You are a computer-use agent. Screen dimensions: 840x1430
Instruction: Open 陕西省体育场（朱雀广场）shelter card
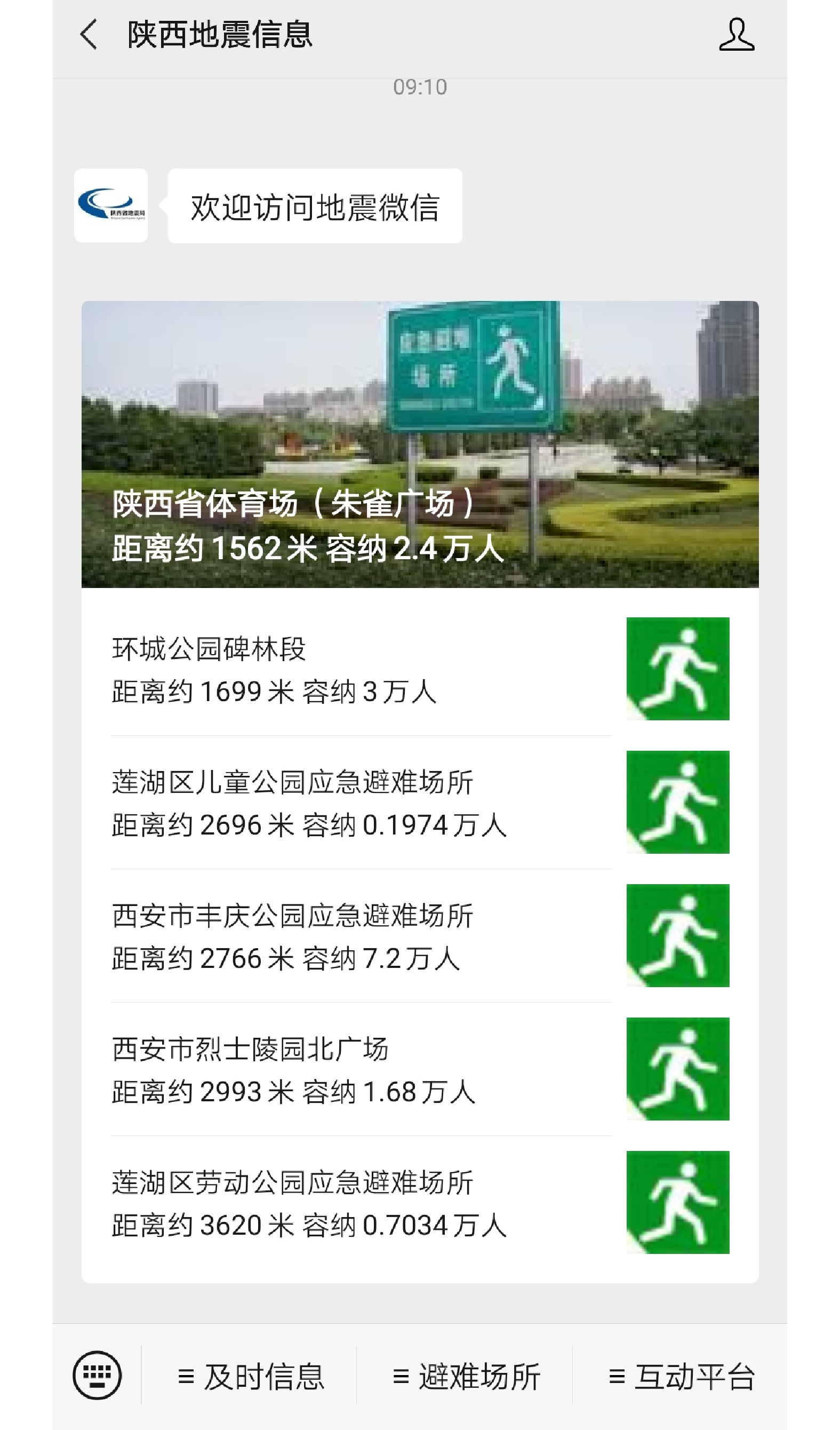coord(420,444)
